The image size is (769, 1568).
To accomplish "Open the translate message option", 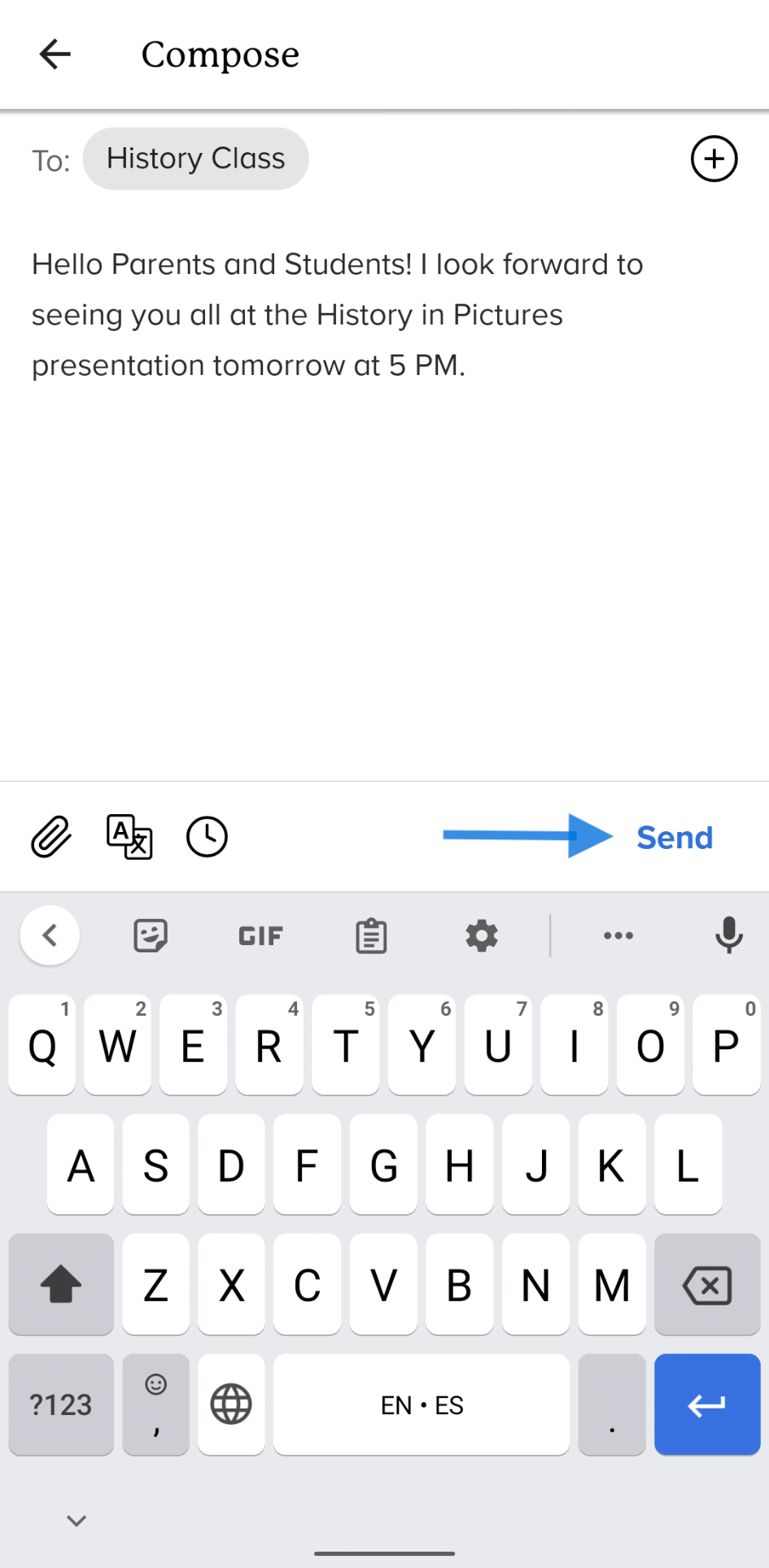I will pyautogui.click(x=129, y=837).
